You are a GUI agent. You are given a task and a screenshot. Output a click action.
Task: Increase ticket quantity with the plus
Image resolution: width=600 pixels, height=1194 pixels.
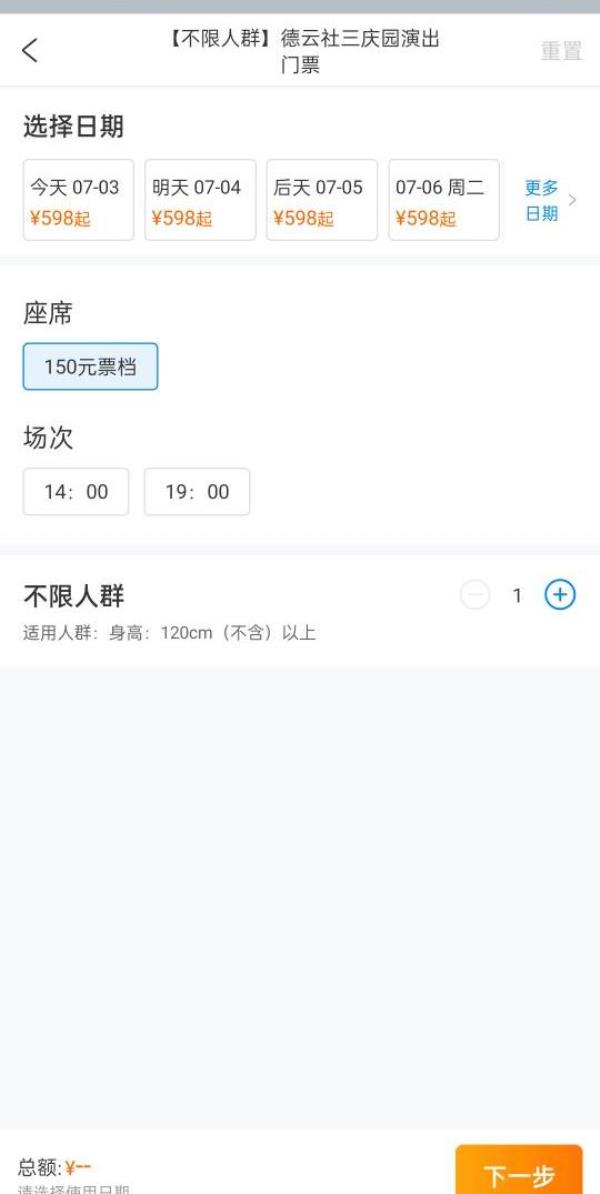tap(560, 595)
